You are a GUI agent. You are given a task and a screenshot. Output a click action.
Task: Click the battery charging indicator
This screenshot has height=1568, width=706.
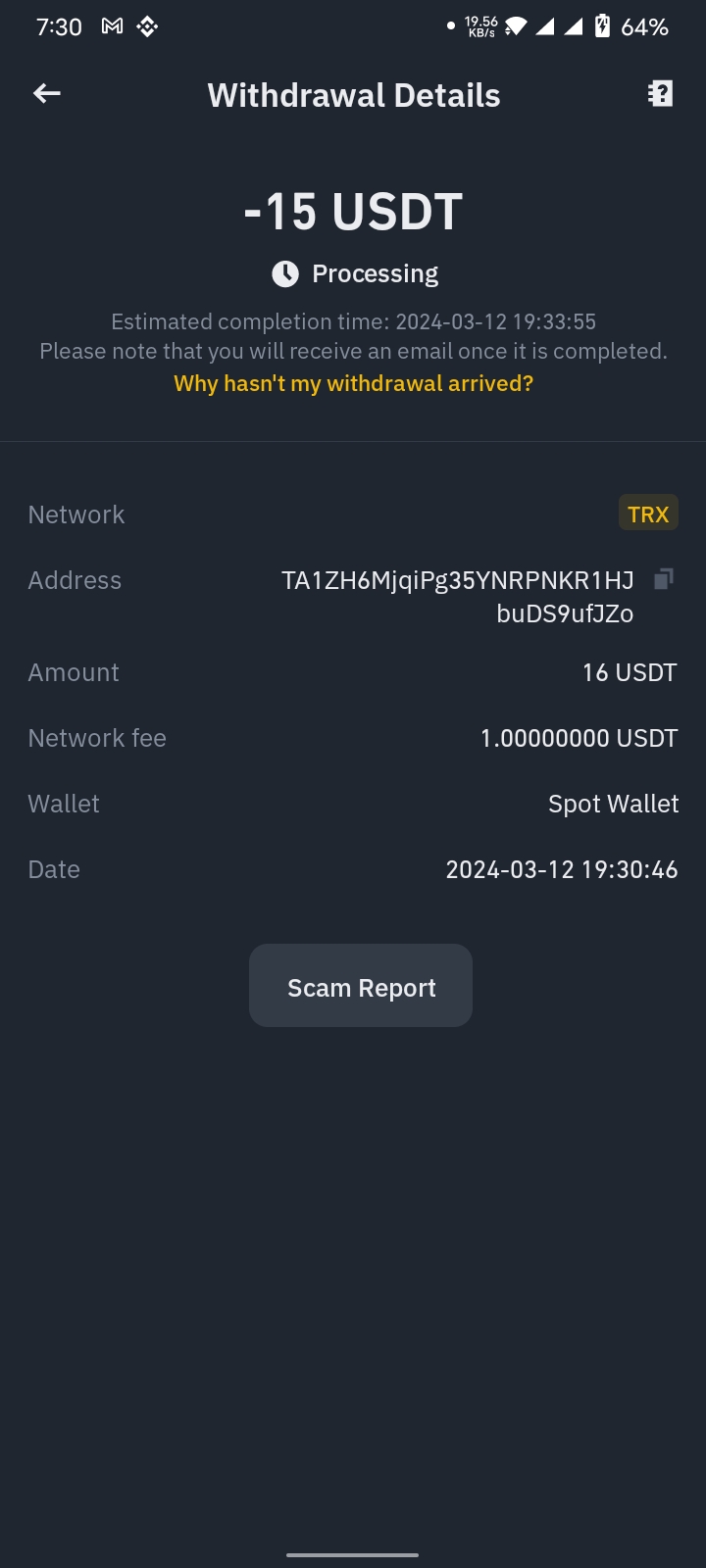[605, 26]
